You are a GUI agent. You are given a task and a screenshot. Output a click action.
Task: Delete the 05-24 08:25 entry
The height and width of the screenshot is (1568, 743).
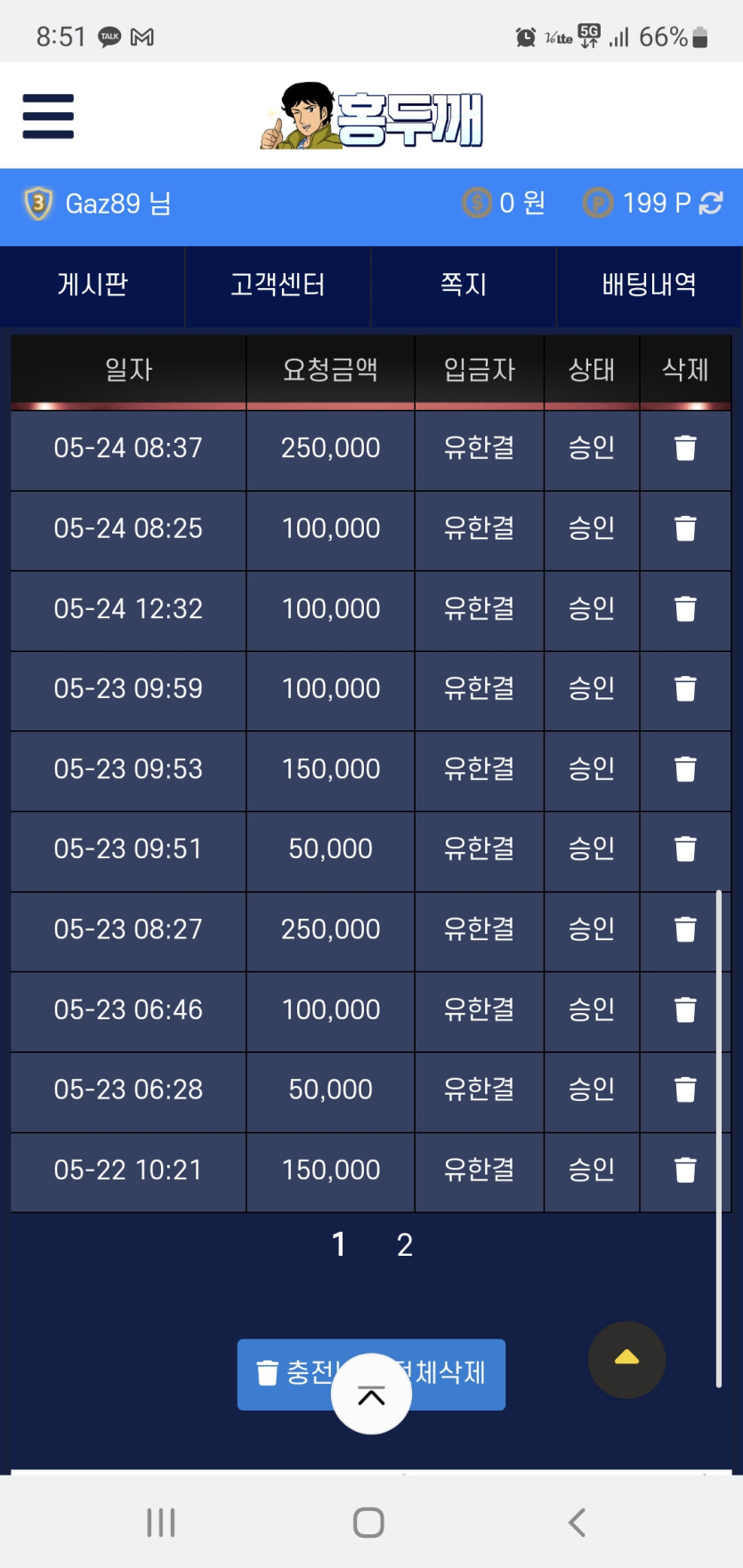[685, 528]
